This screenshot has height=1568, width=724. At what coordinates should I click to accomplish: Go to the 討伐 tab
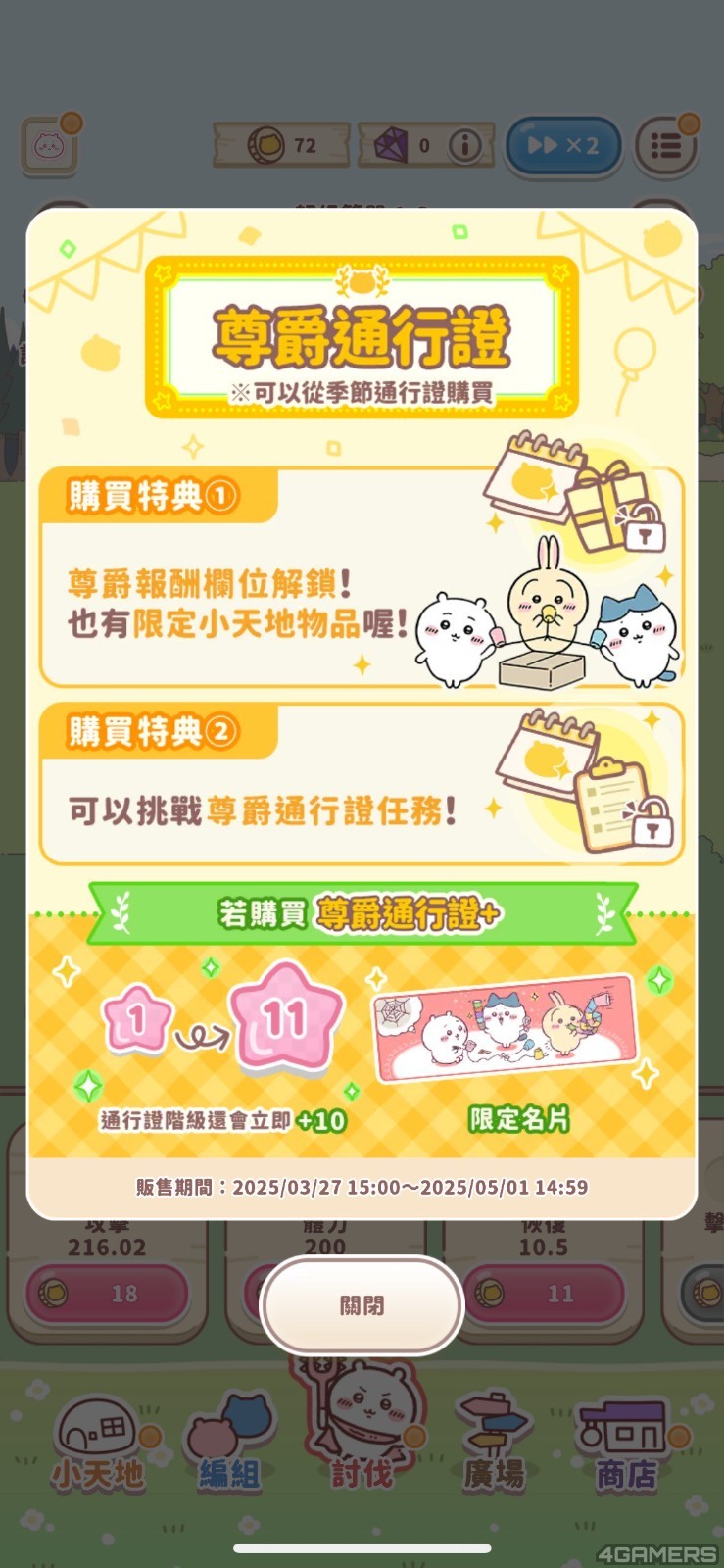[x=362, y=1433]
